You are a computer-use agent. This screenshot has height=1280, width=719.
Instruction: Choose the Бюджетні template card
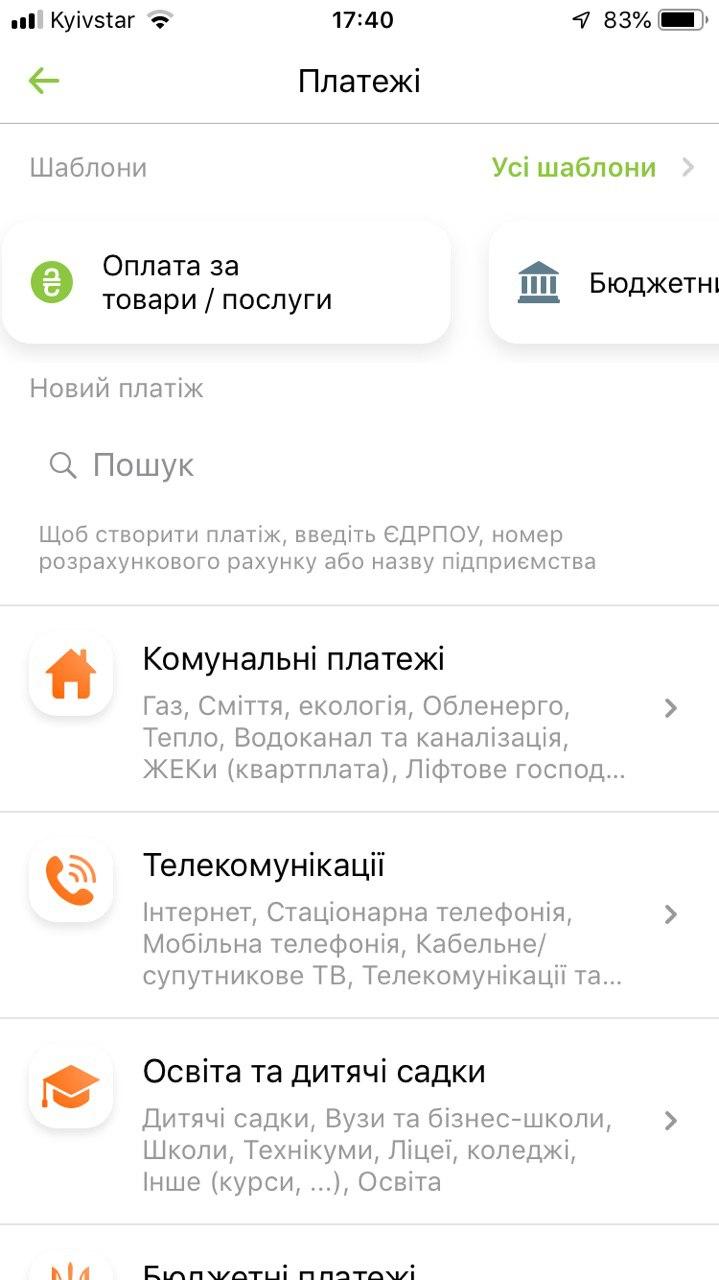604,283
